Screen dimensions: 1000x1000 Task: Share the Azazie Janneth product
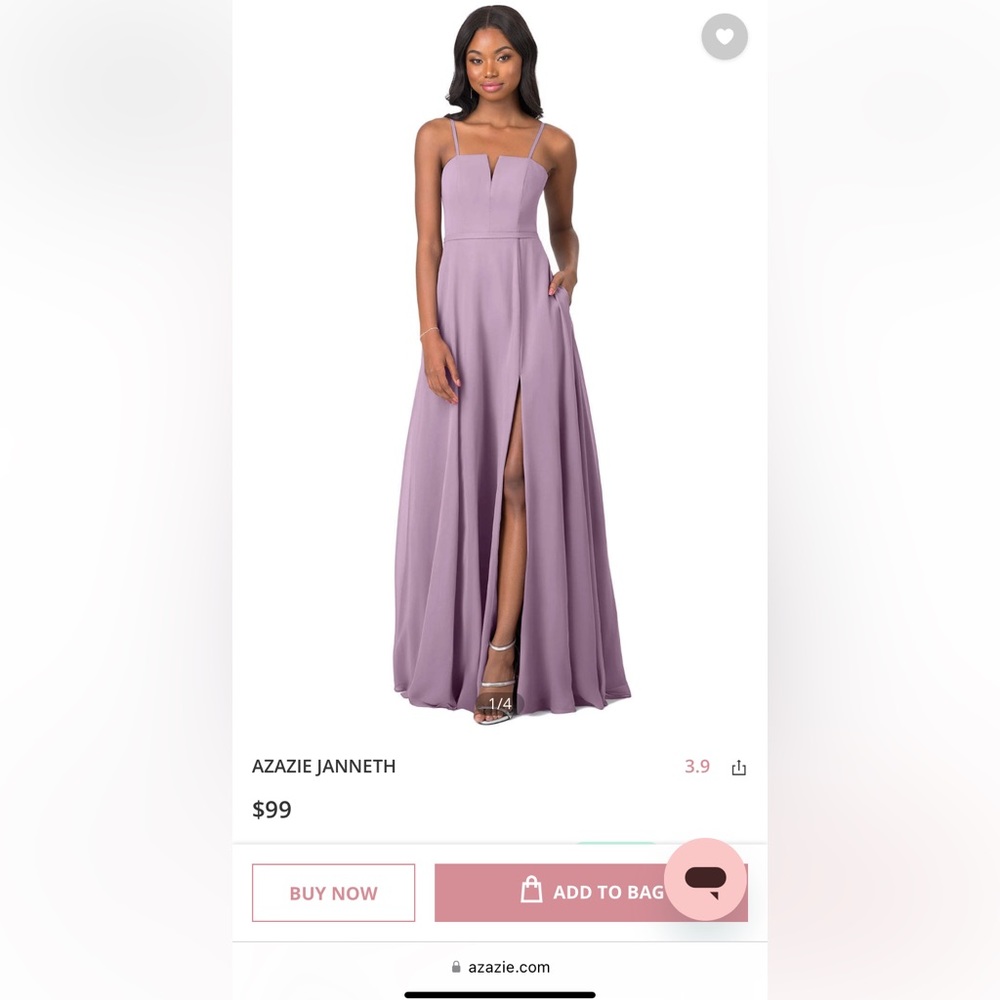(x=739, y=768)
